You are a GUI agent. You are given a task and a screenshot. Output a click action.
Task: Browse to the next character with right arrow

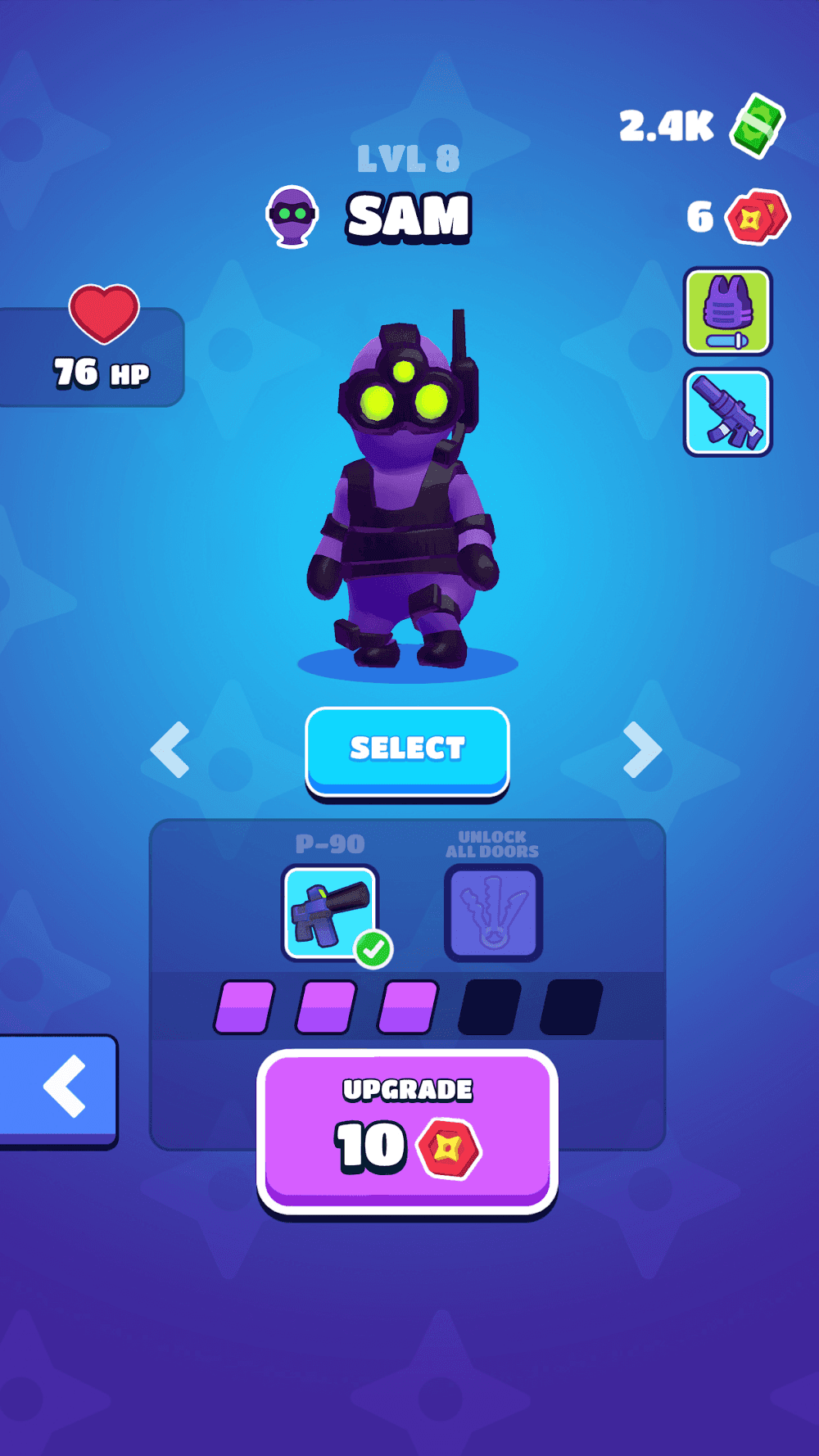pos(642,748)
